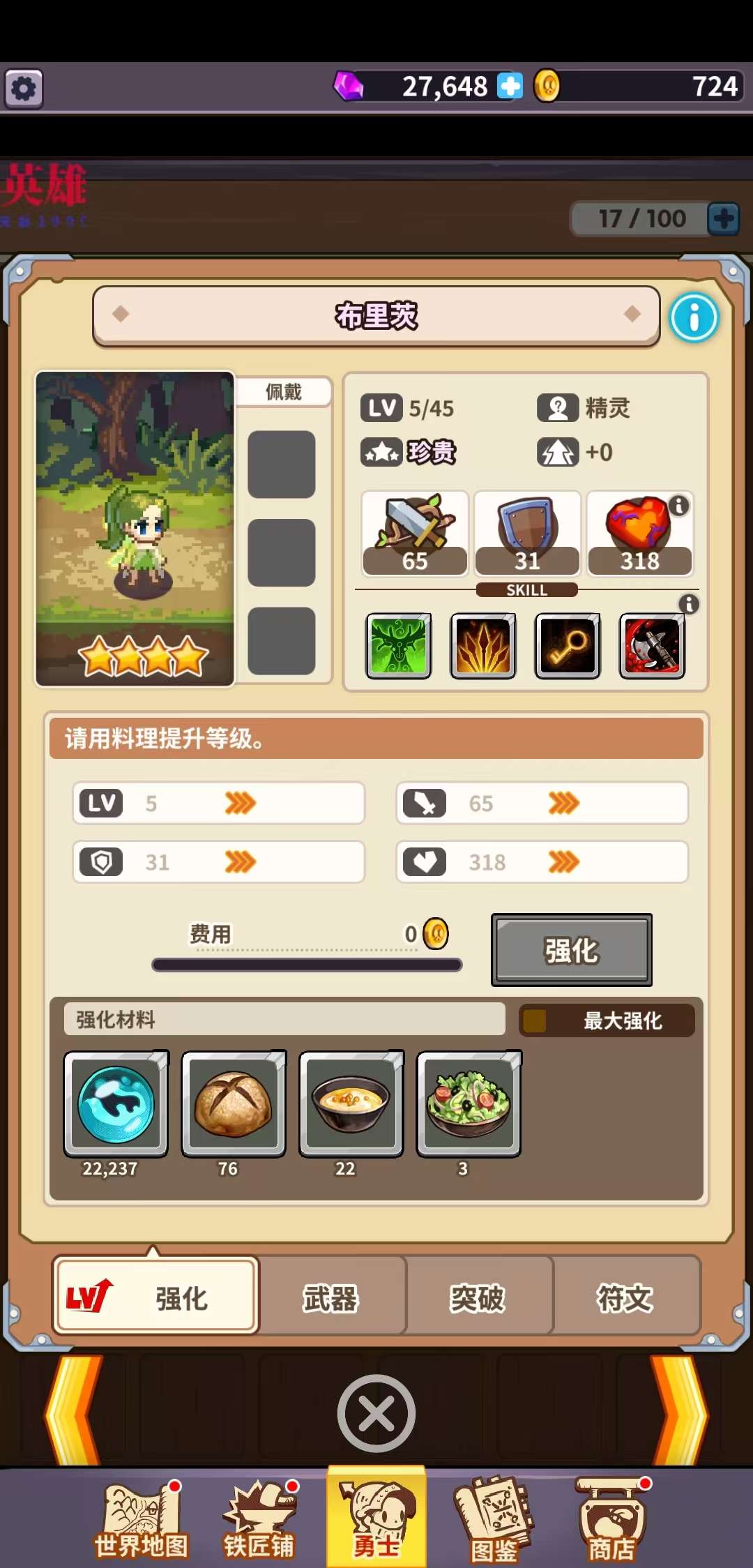Close the hero detail panel
Image resolution: width=753 pixels, height=1568 pixels.
tap(376, 1413)
